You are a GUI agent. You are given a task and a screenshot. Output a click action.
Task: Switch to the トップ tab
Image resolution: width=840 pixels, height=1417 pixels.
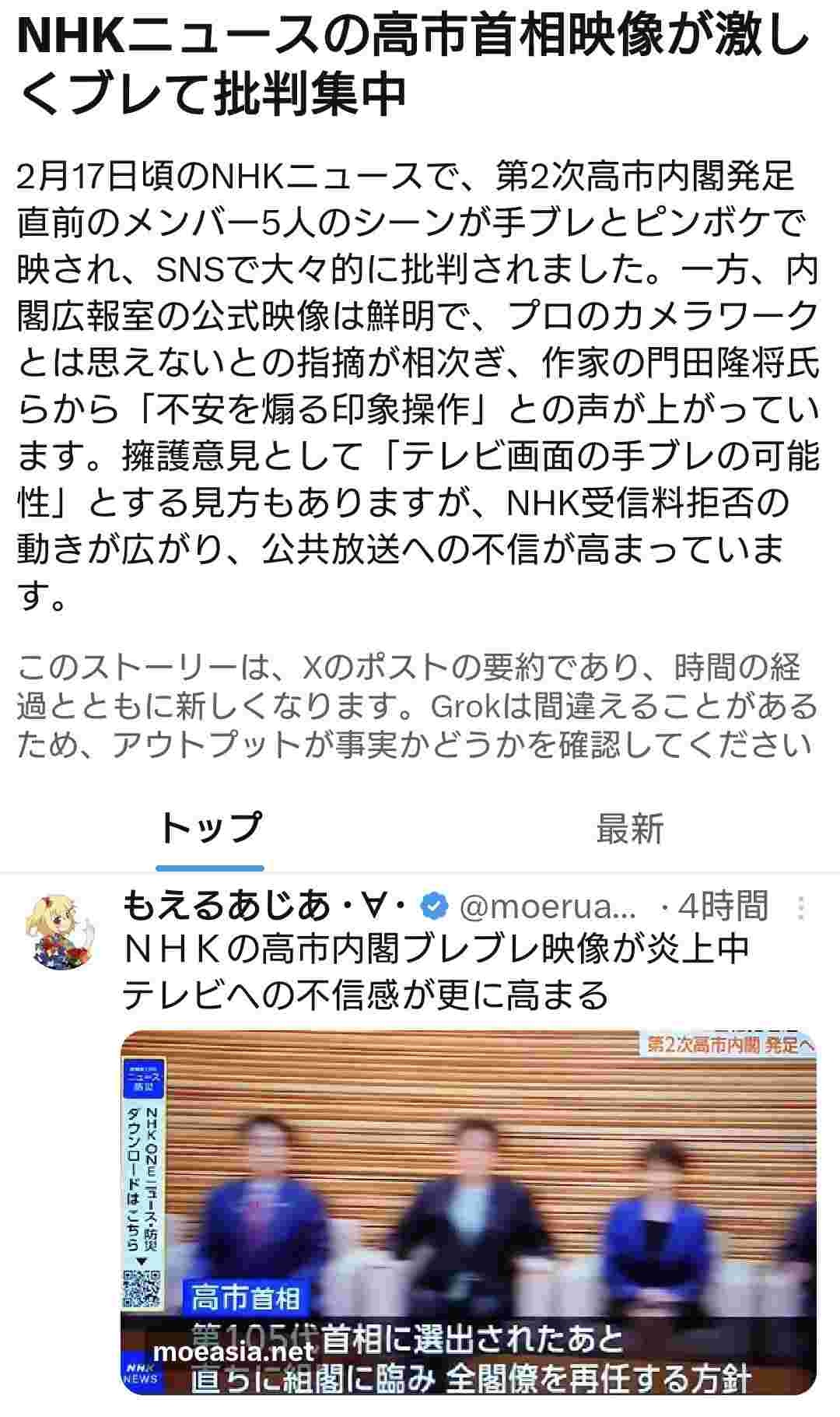(x=210, y=828)
